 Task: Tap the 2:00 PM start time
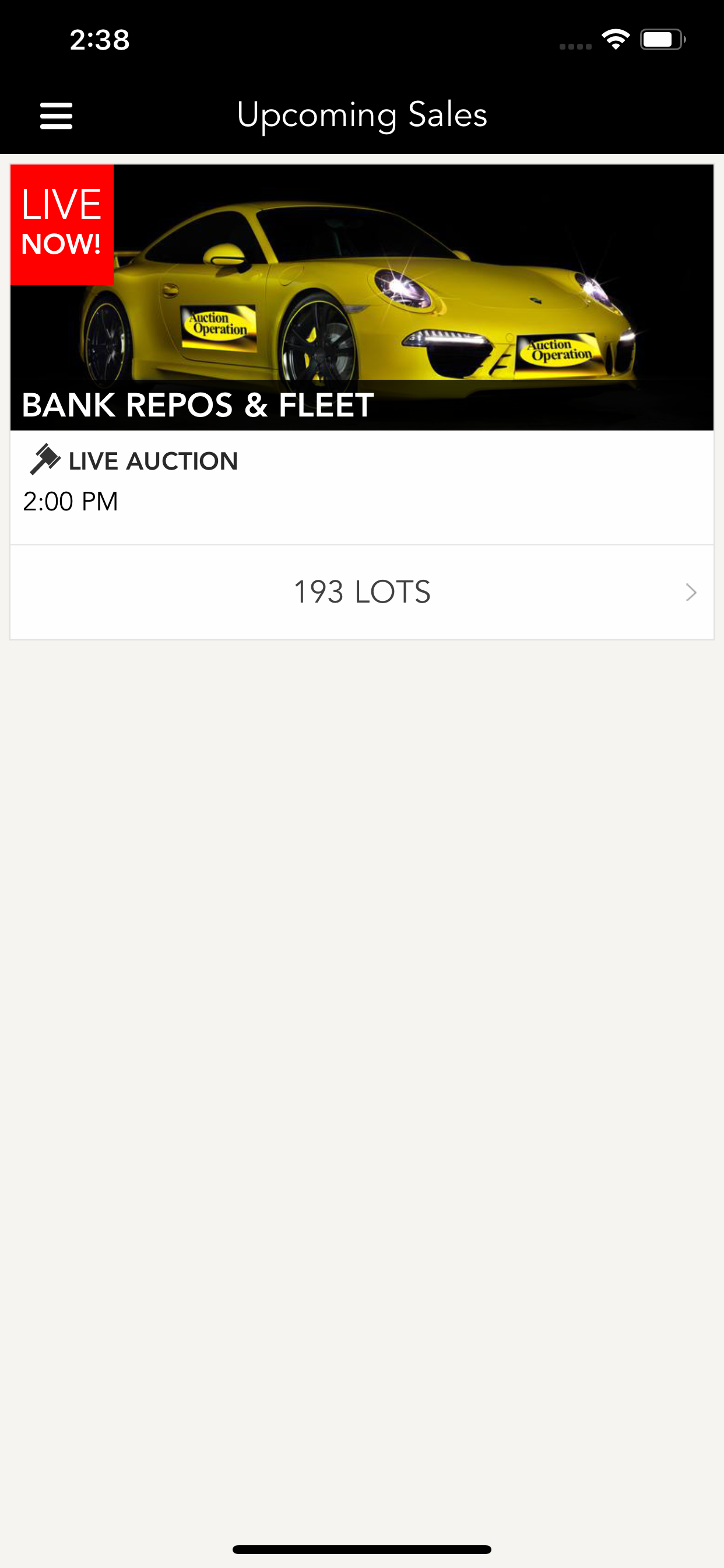(x=70, y=501)
